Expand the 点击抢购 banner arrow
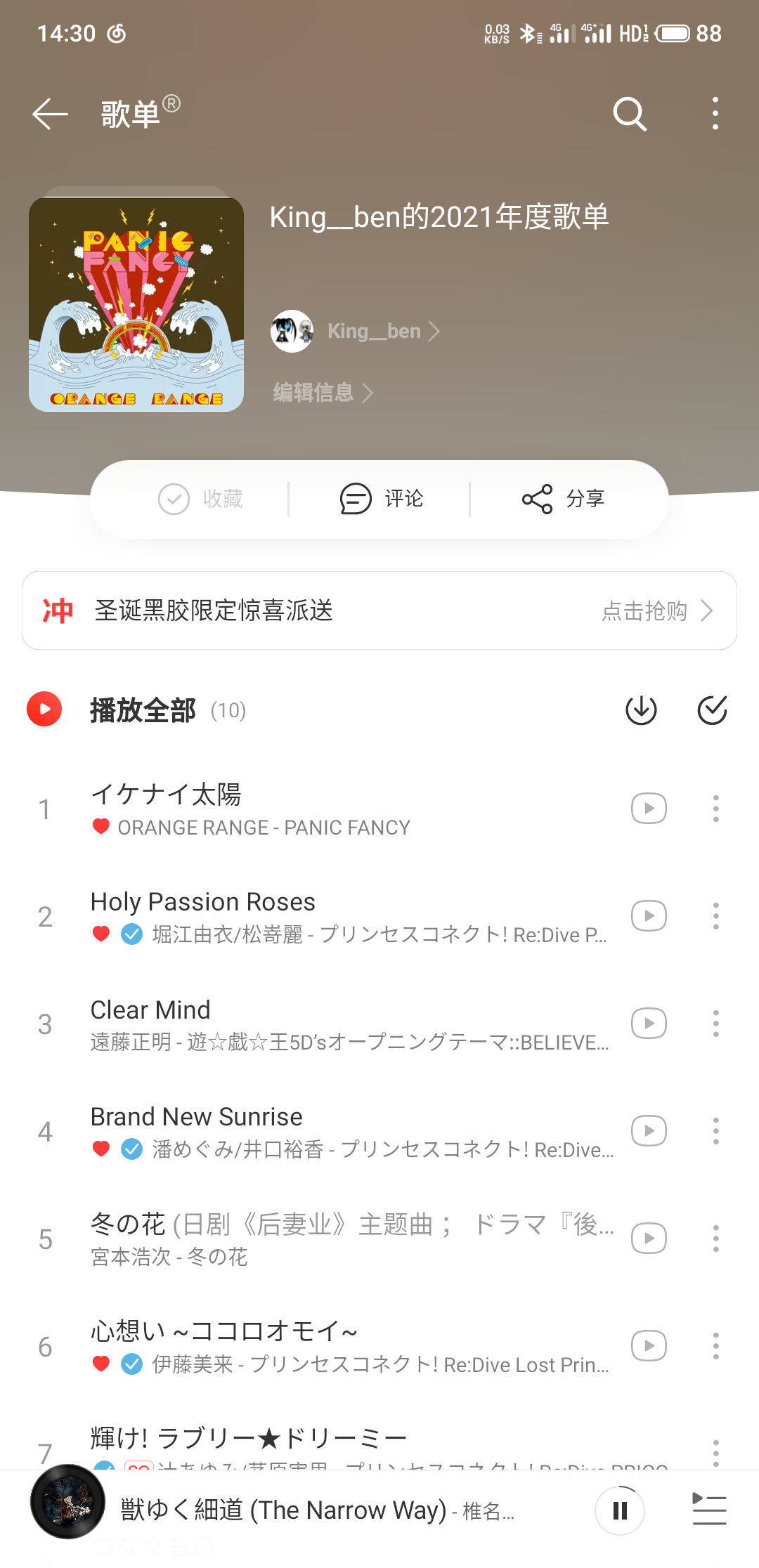Screen dimensions: 759x1568 pos(708,611)
